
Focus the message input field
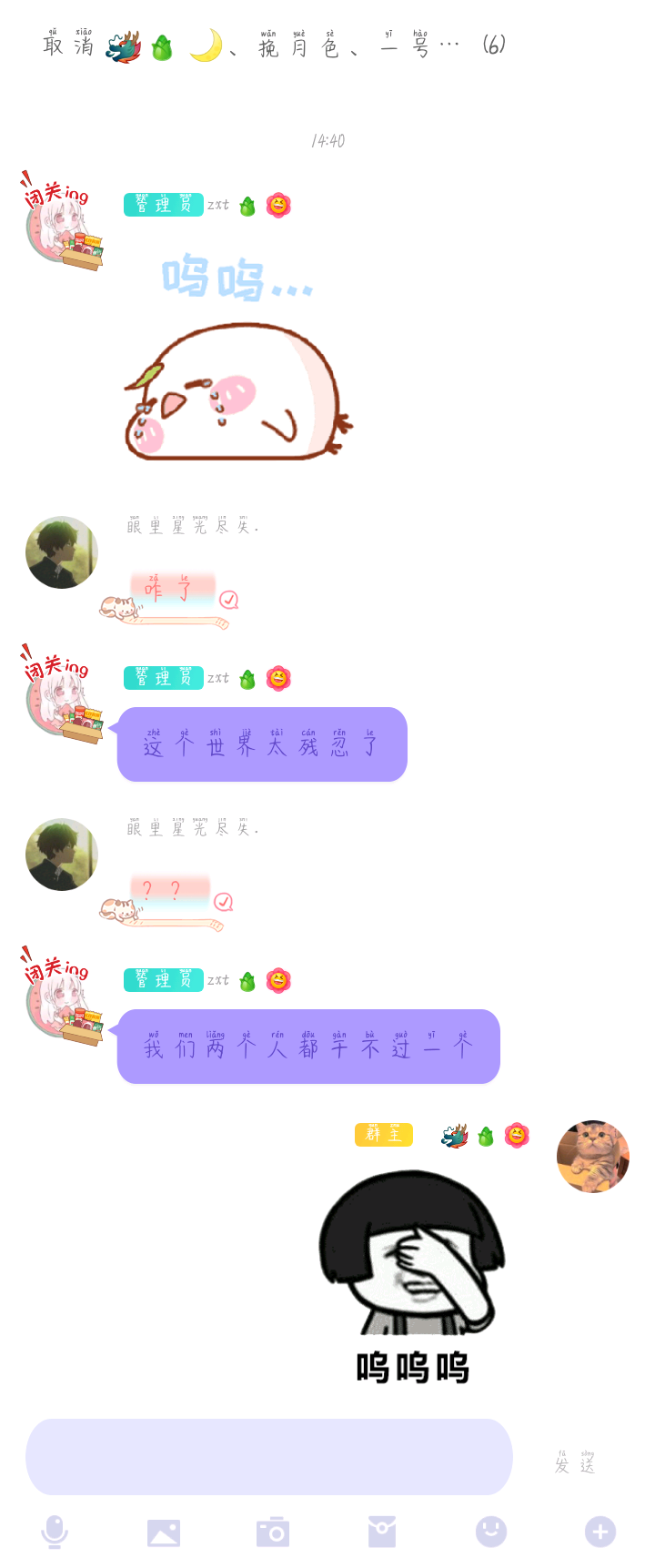[x=268, y=1456]
